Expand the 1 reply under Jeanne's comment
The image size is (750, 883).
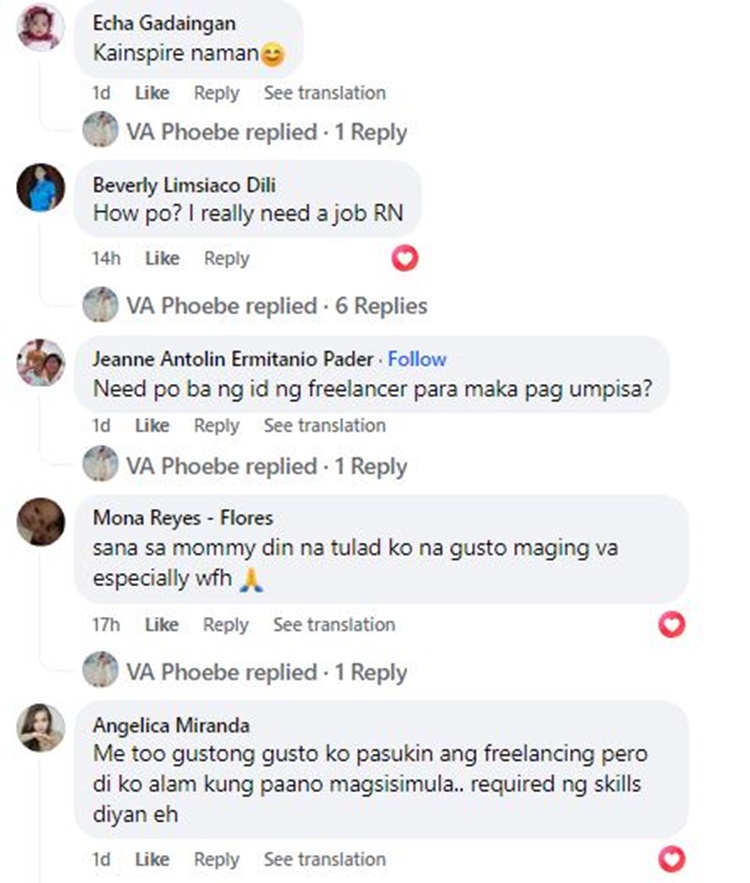pos(266,466)
